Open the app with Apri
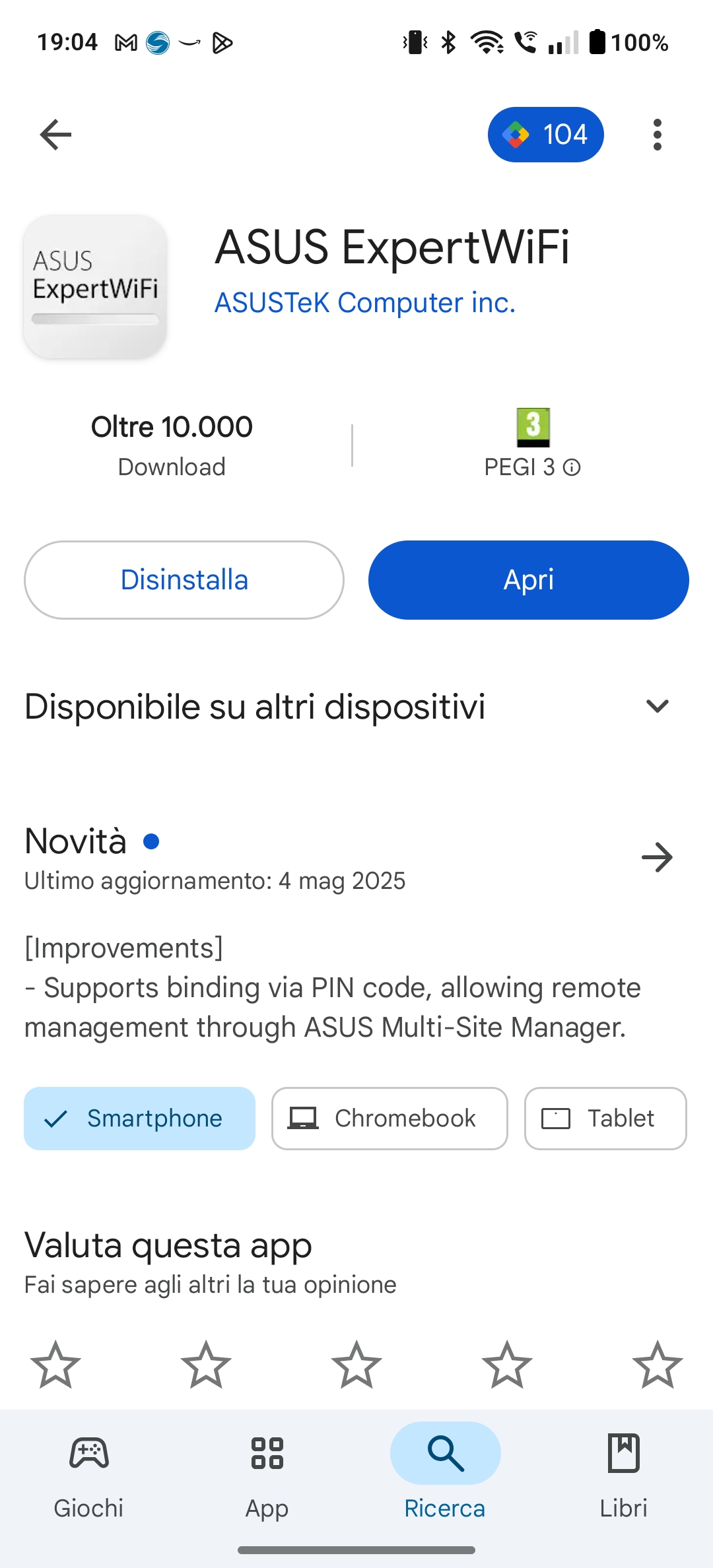This screenshot has height=1568, width=713. [529, 580]
